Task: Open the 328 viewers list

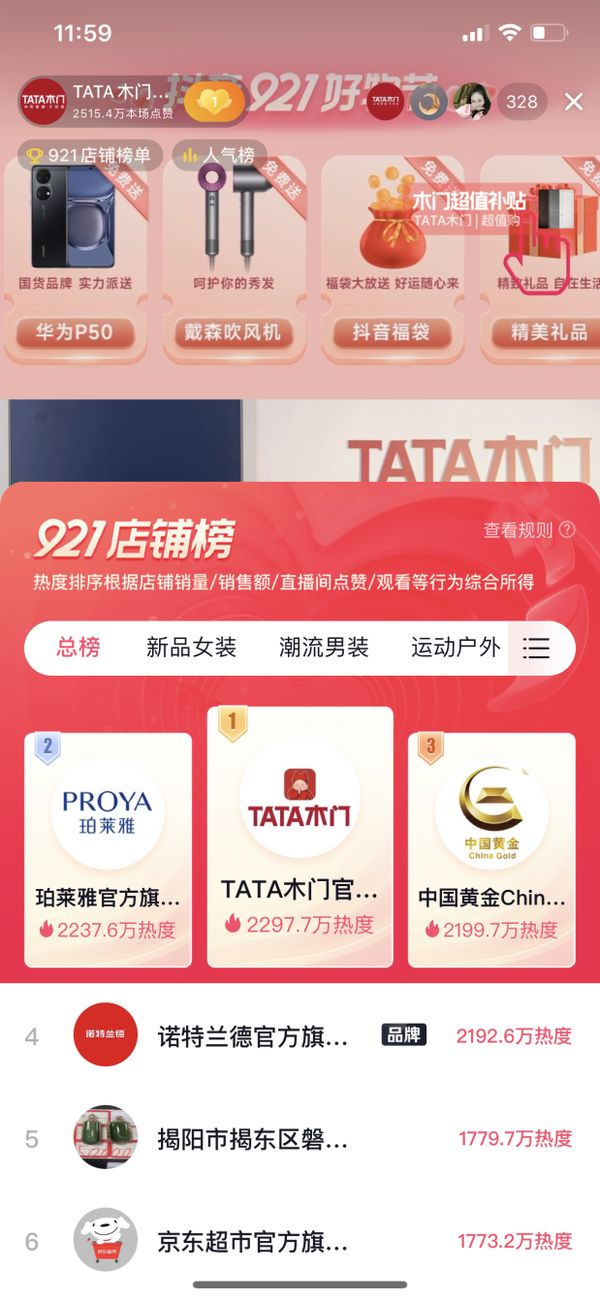Action: (521, 102)
